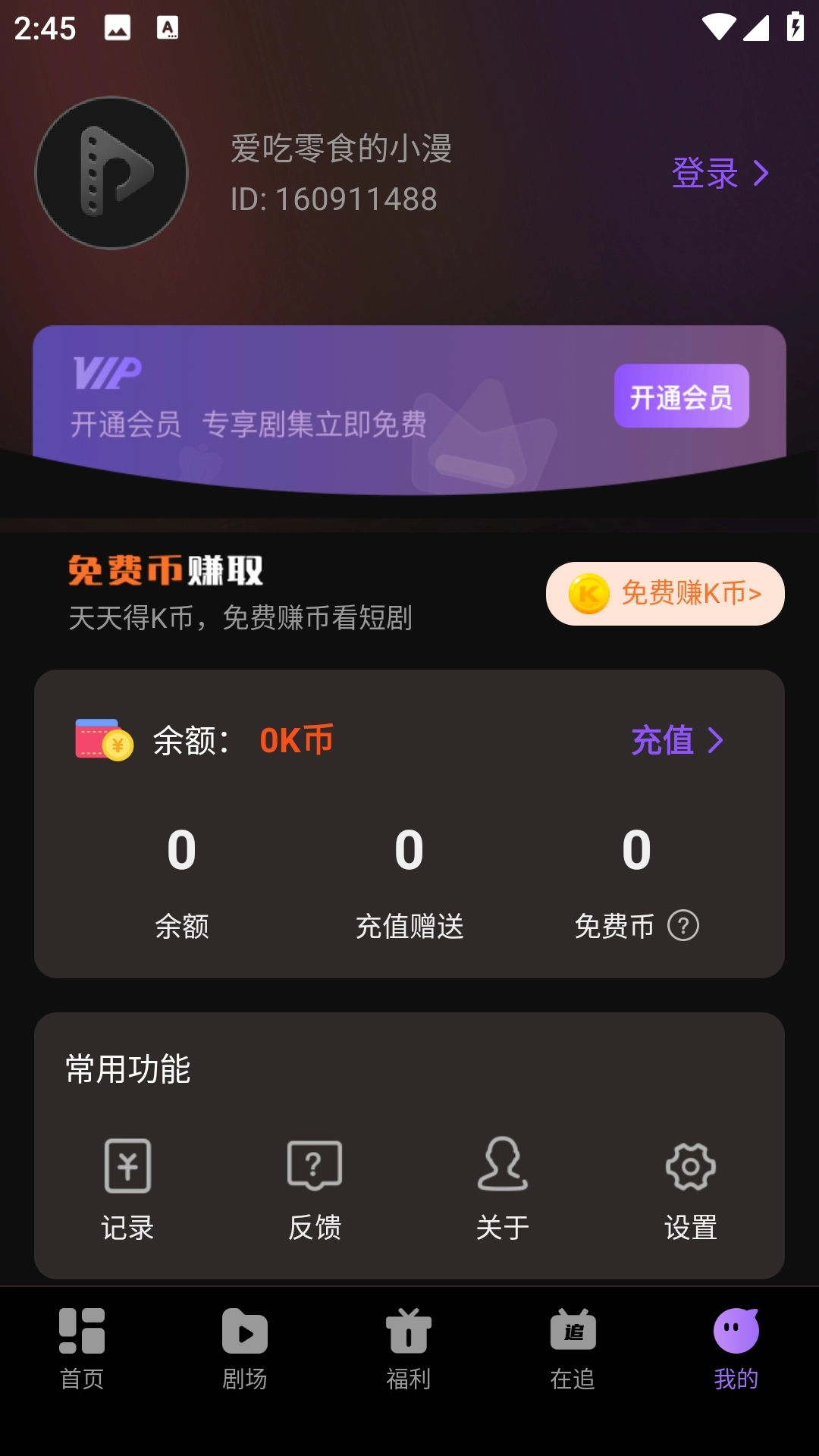Tap the 登录 login link
Viewport: 819px width, 1456px height.
[704, 174]
